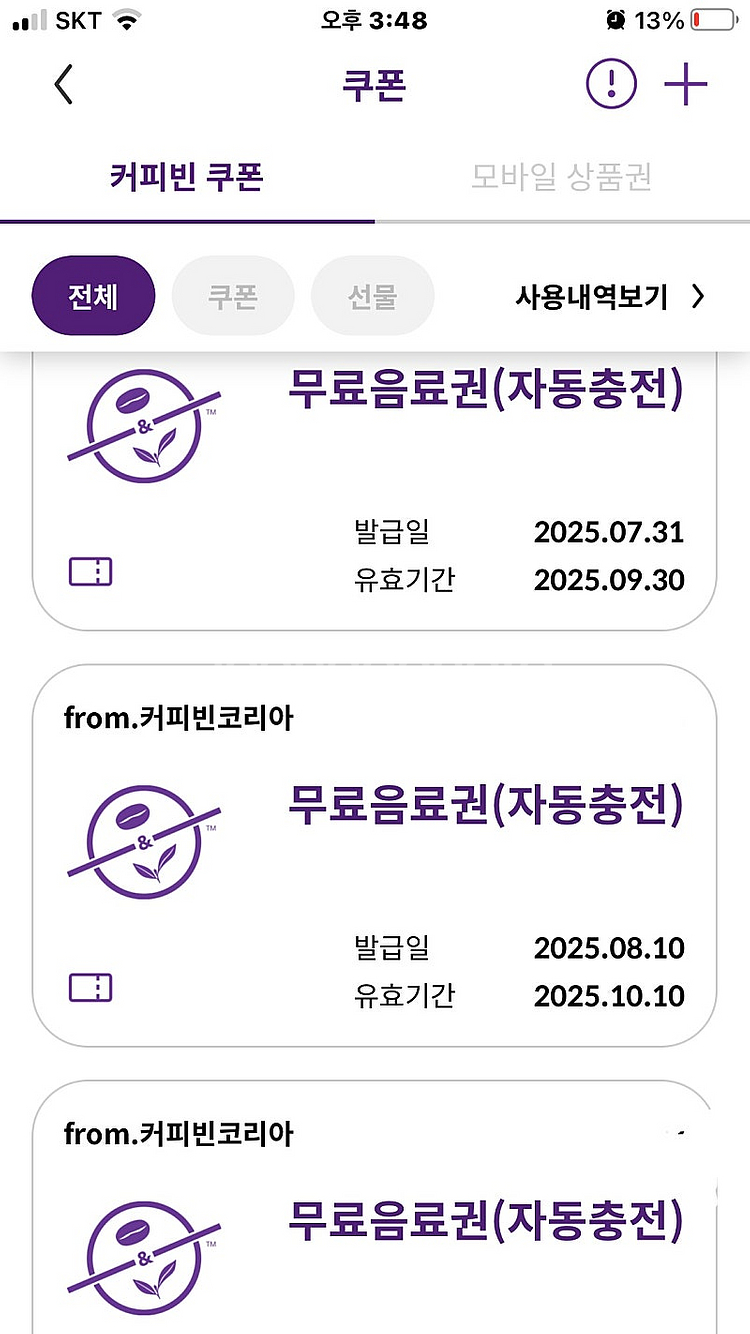Open the coupon info exclamation icon
750x1334 pixels.
611,85
